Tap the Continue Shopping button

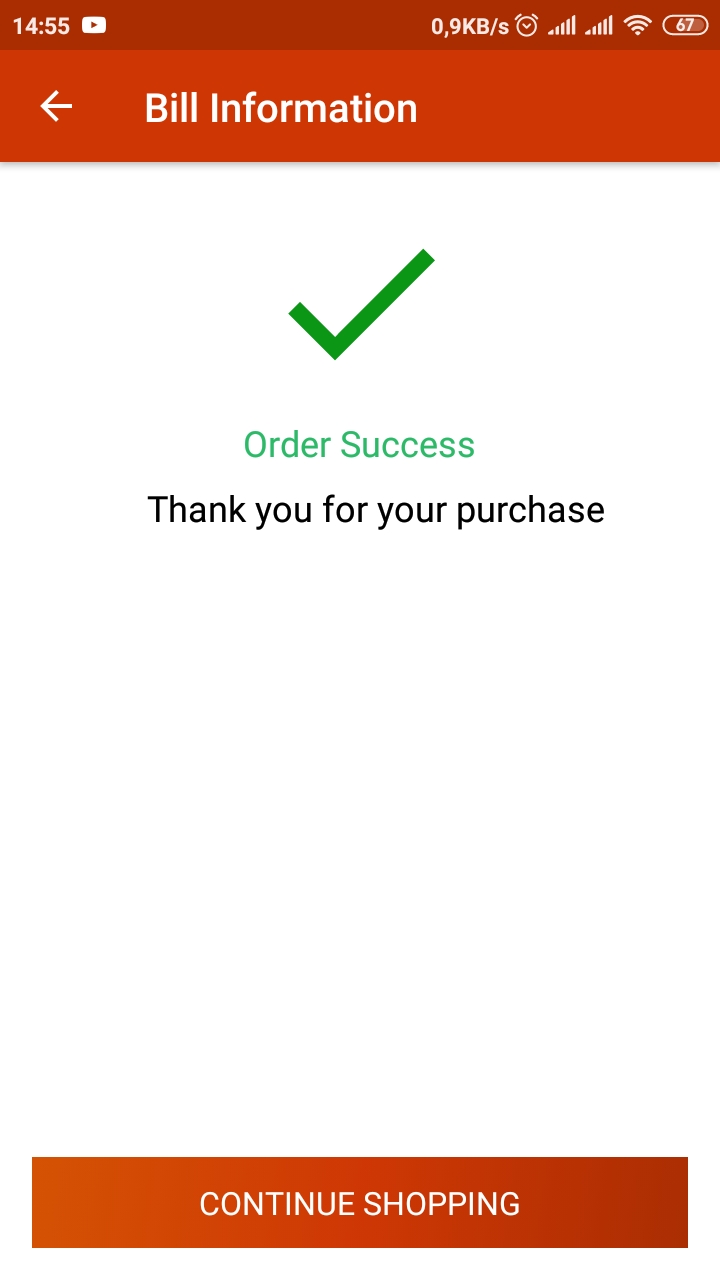click(x=360, y=1202)
